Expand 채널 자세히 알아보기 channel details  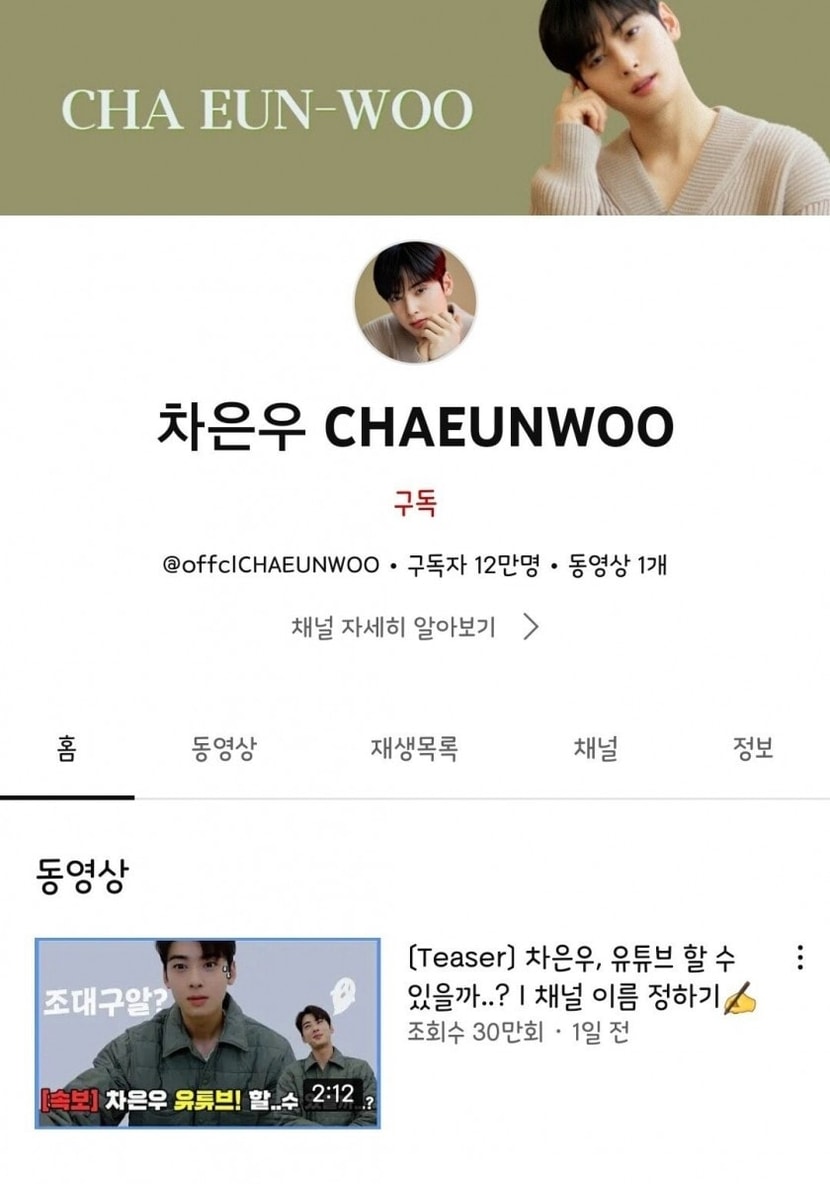415,627
